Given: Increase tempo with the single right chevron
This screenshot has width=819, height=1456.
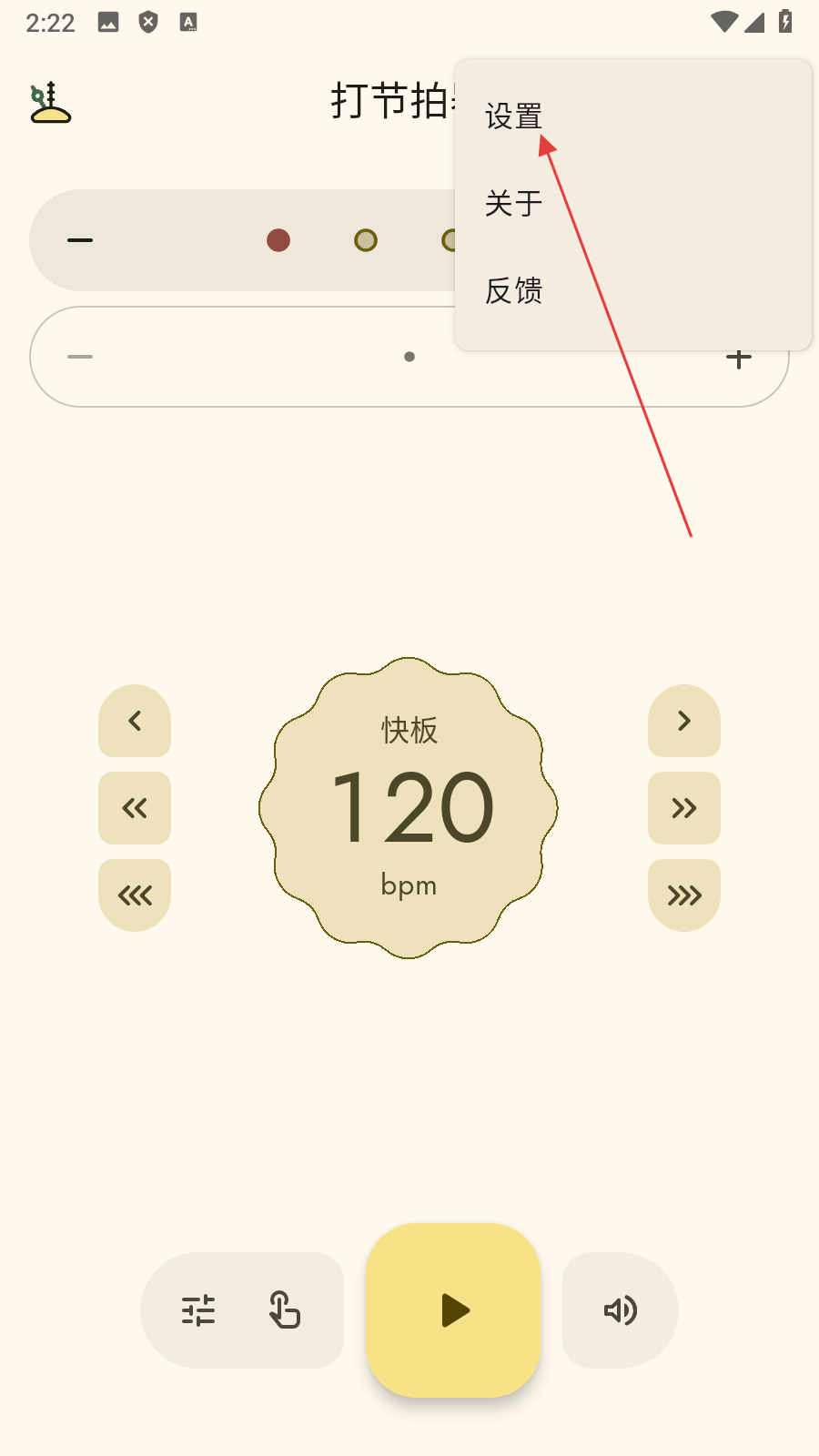Looking at the screenshot, I should [x=684, y=721].
